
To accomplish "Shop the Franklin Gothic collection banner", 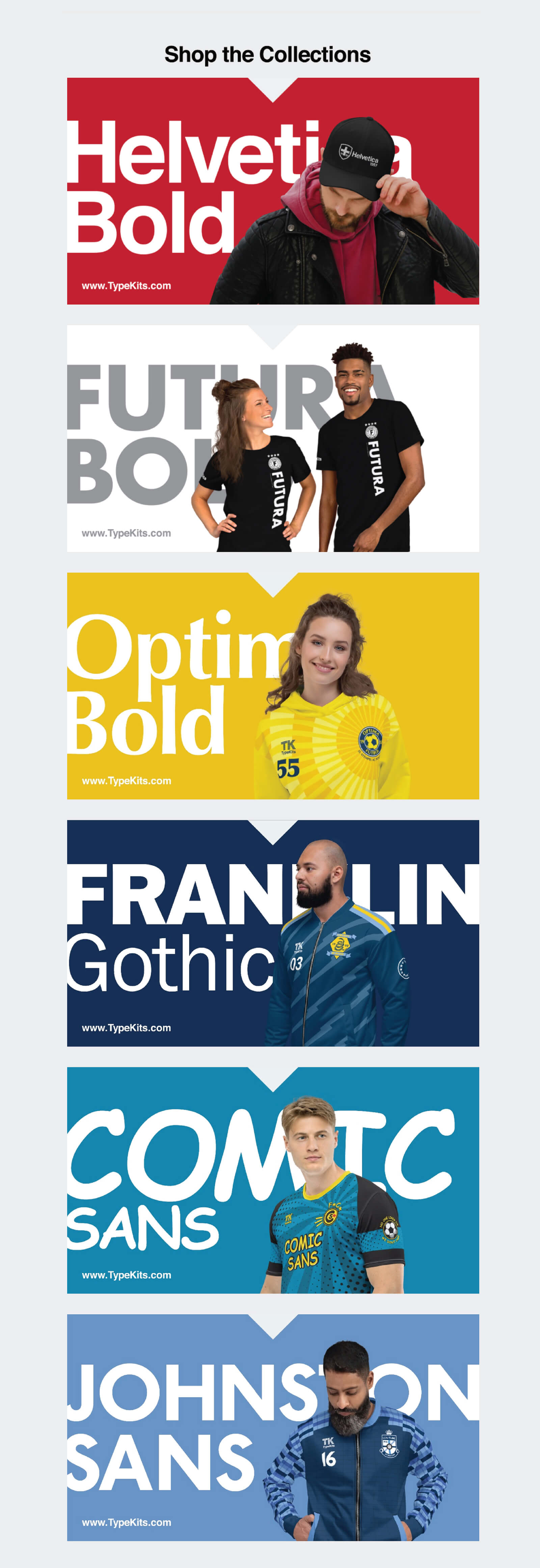I will (272, 933).
